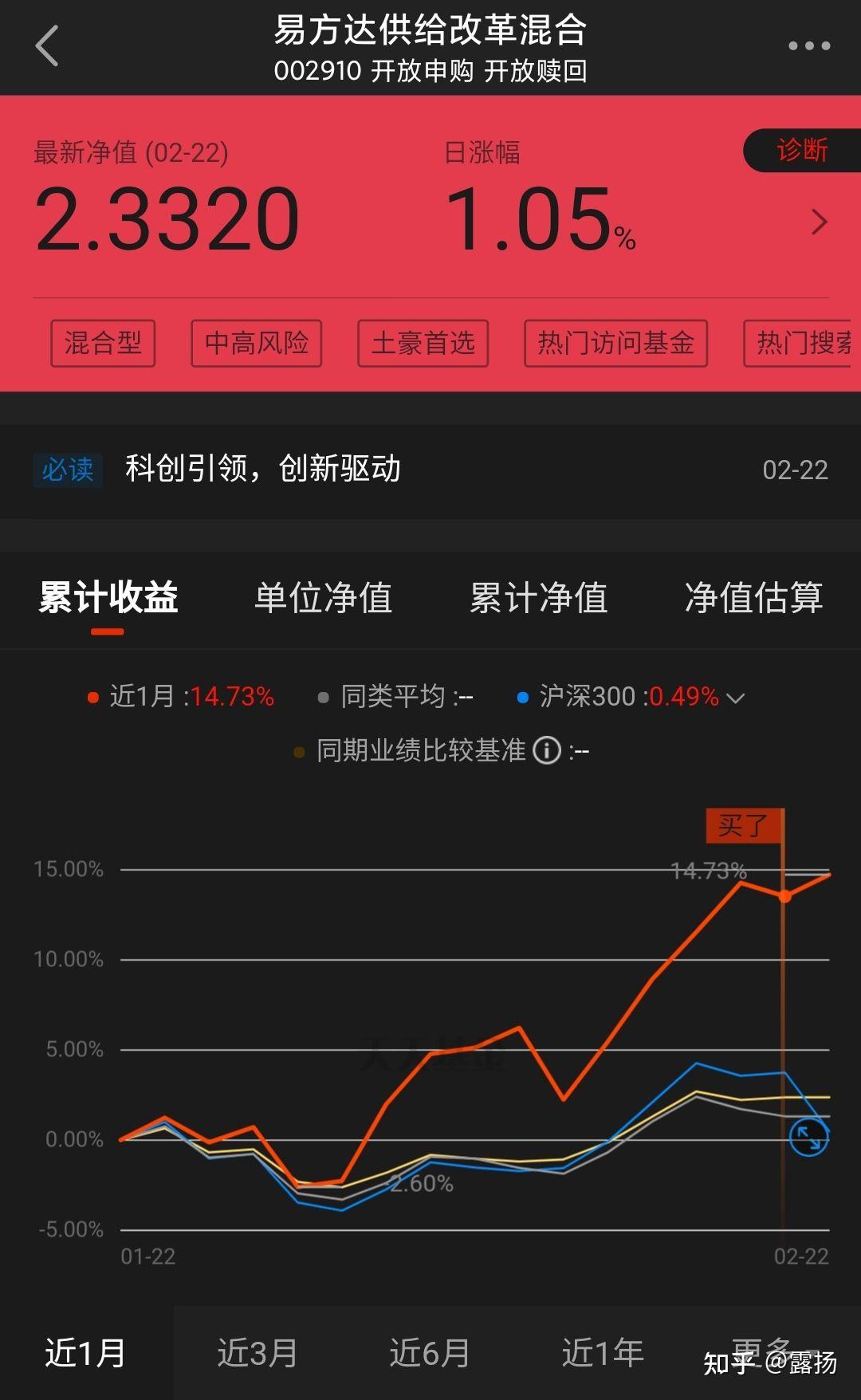Switch to the 净值估算 tab

click(x=753, y=599)
